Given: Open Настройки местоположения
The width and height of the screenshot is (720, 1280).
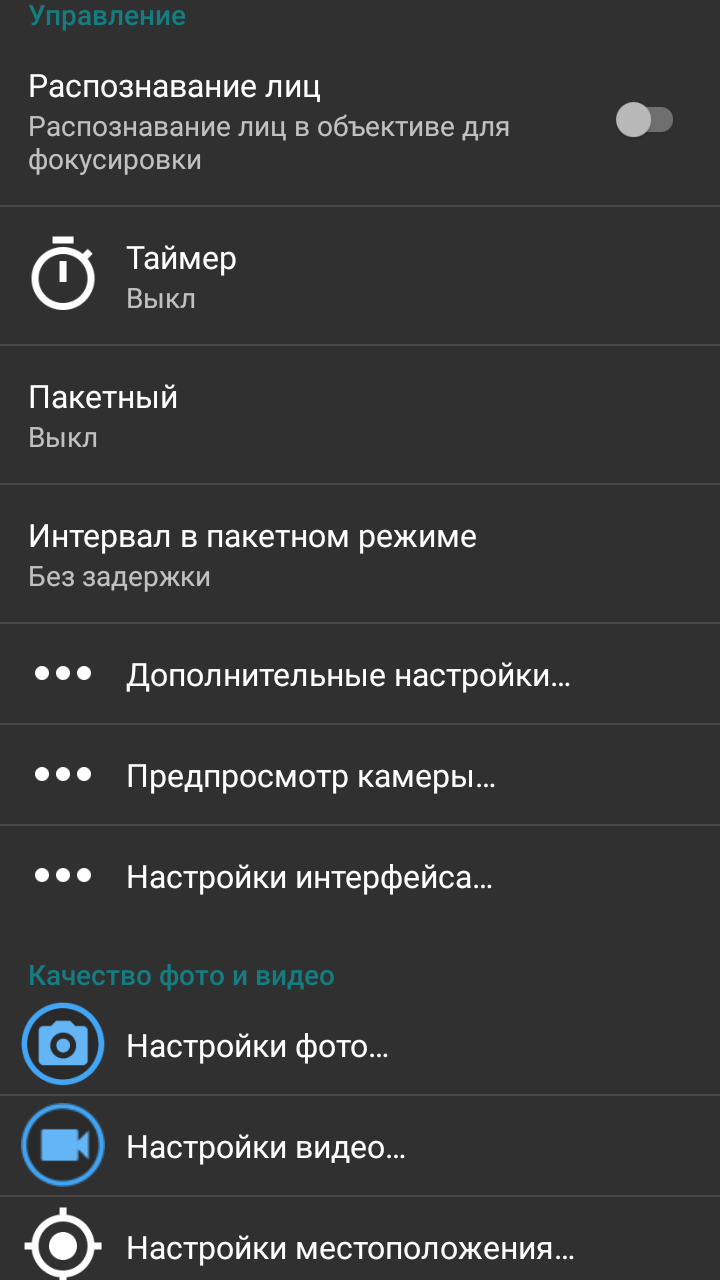Looking at the screenshot, I should 360,1246.
